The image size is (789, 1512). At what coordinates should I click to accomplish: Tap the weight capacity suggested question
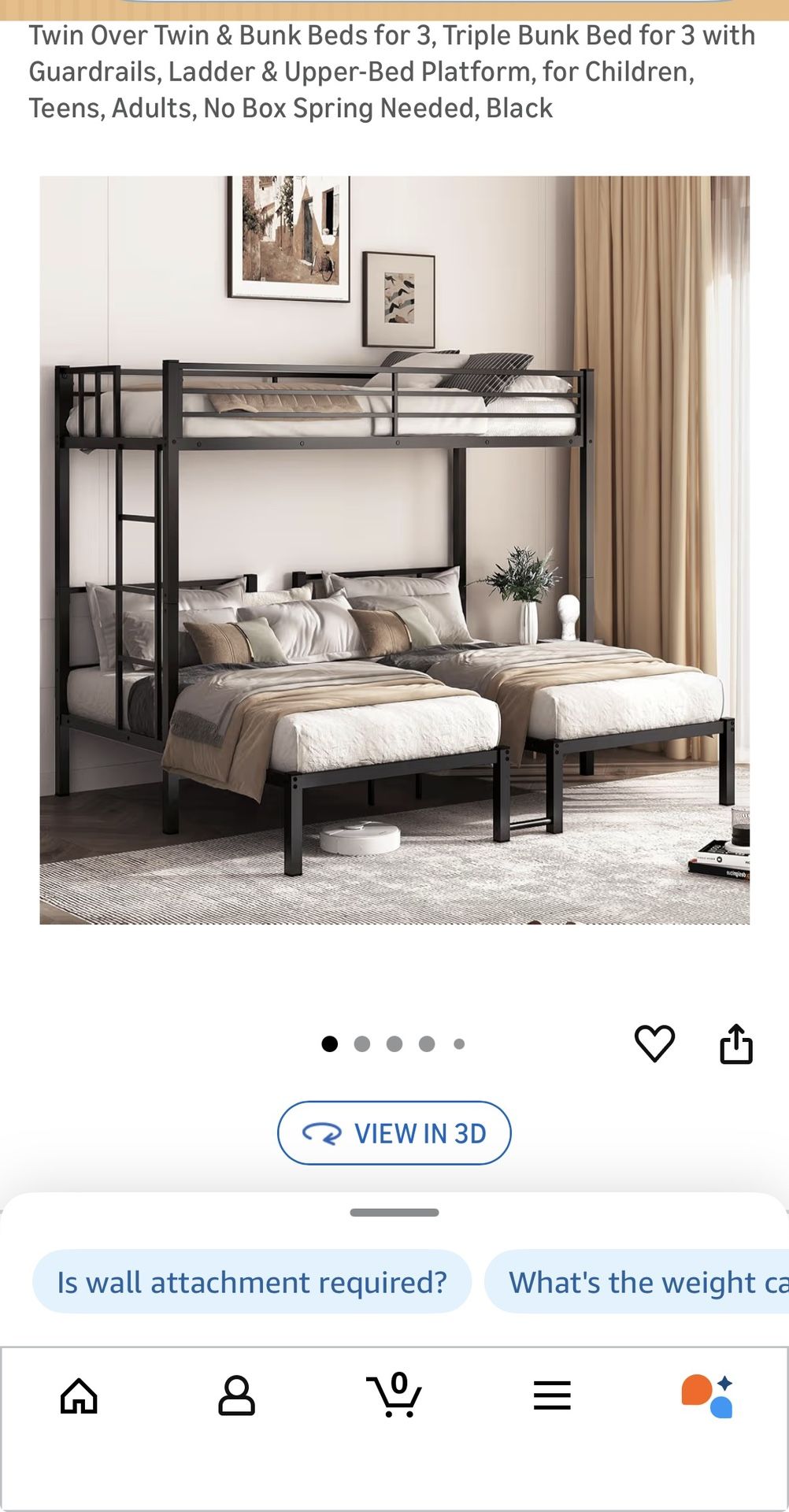coord(646,1281)
